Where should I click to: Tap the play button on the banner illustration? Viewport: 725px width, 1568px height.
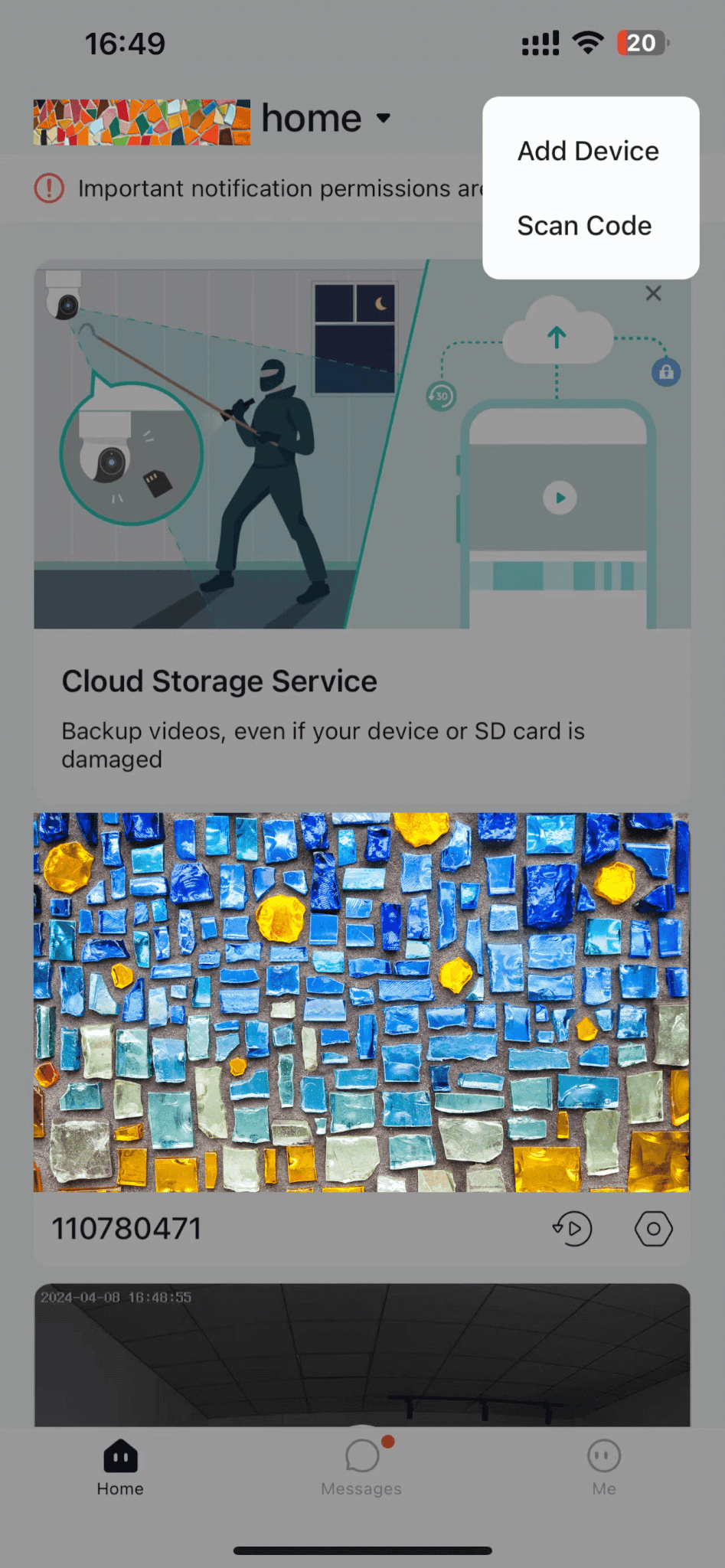(560, 498)
